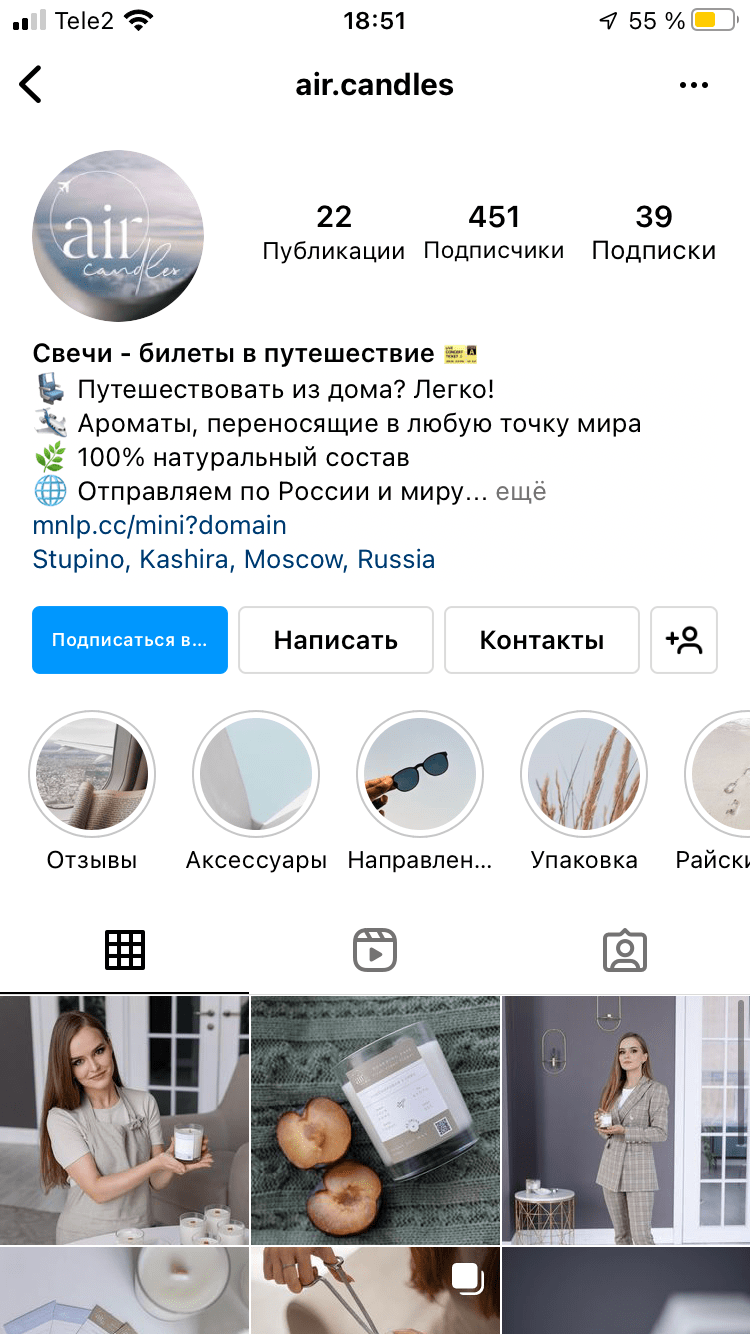Open the Stupino, Kashira location link
Screen dimensions: 750x1334
[233, 559]
